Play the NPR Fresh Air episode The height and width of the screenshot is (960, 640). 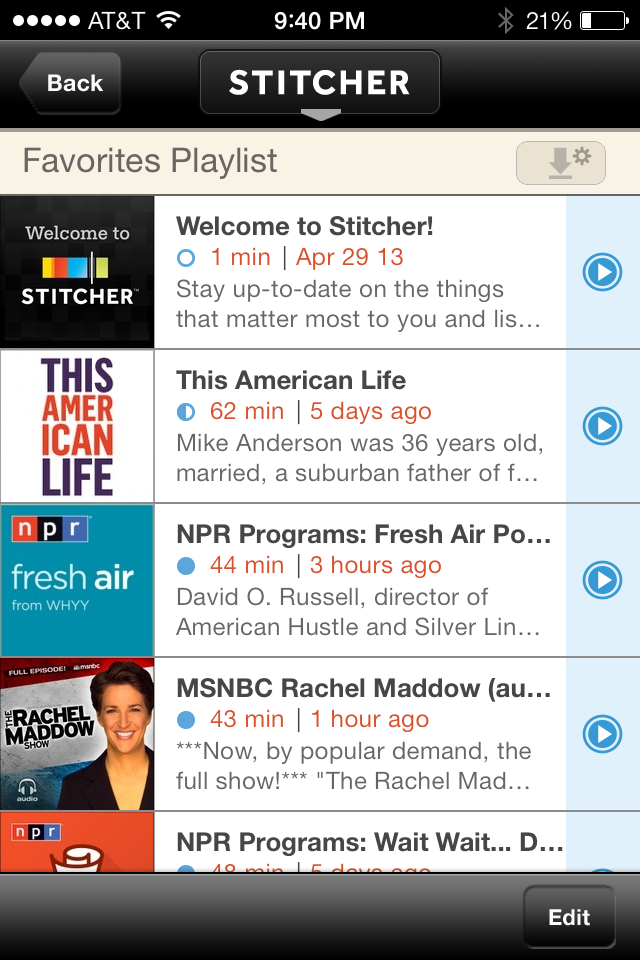pos(602,580)
